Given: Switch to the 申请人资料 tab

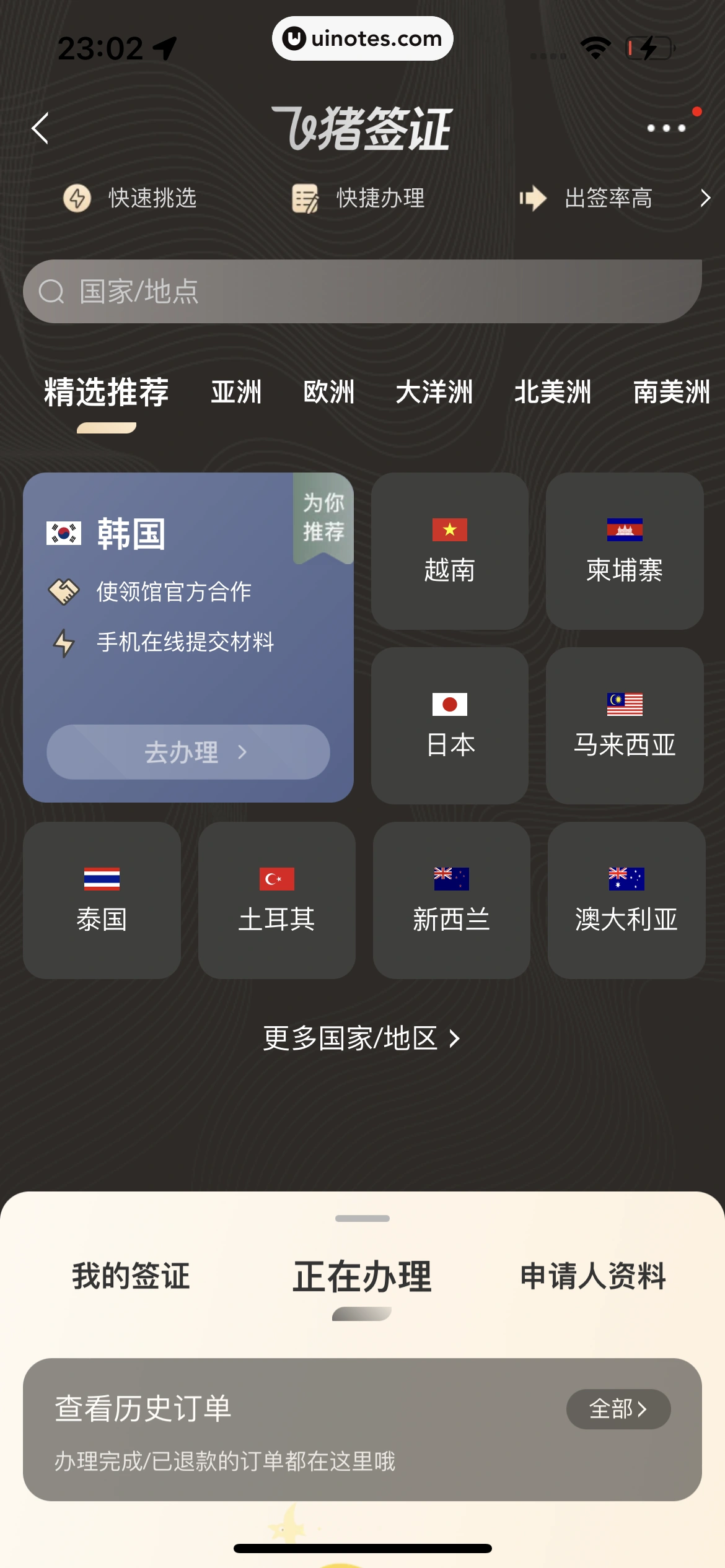Looking at the screenshot, I should coord(593,1276).
